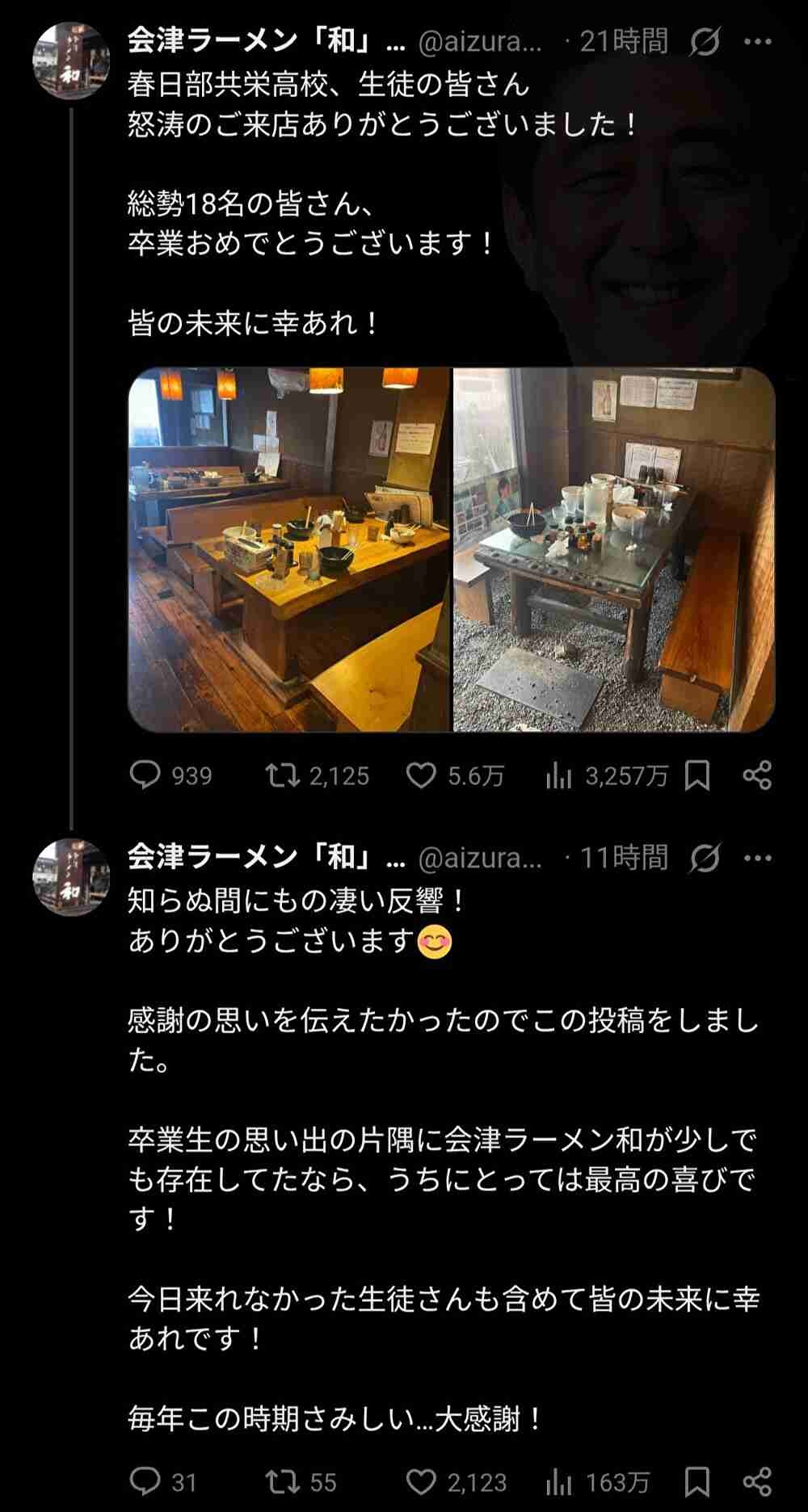
Task: Open overflow menu on the 11時間 post
Action: [757, 858]
